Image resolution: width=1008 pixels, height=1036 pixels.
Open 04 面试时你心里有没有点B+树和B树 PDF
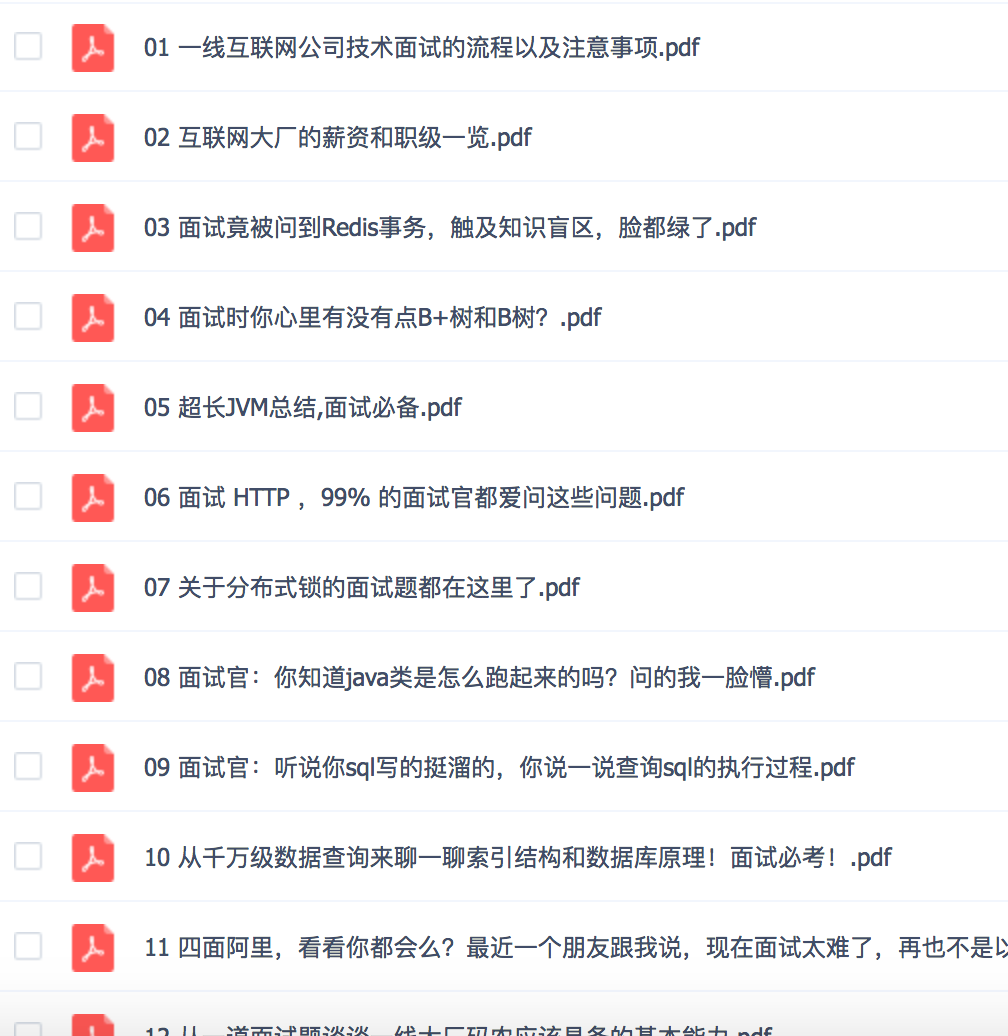[372, 317]
